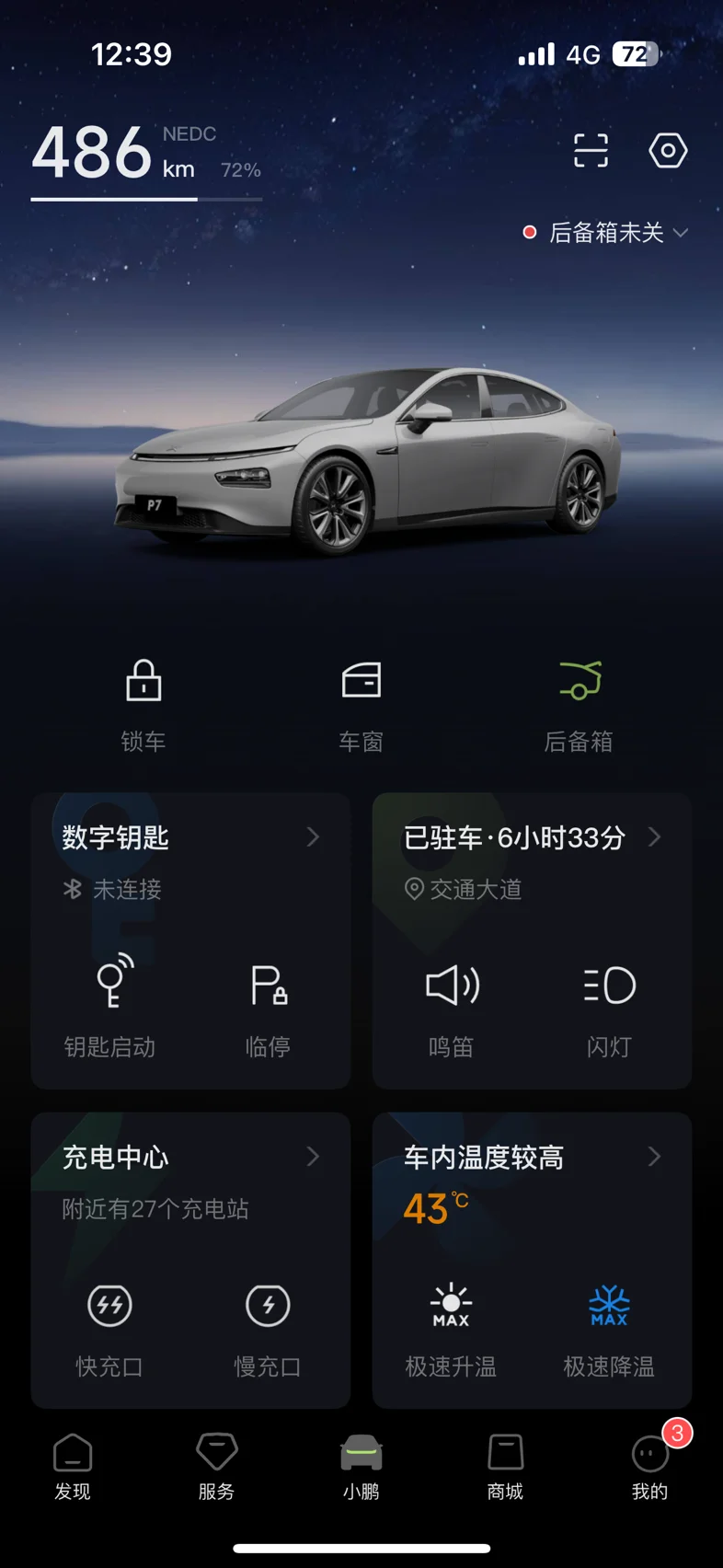Activate 钥匙启动 key start
723x1568 pixels.
coord(110,1007)
